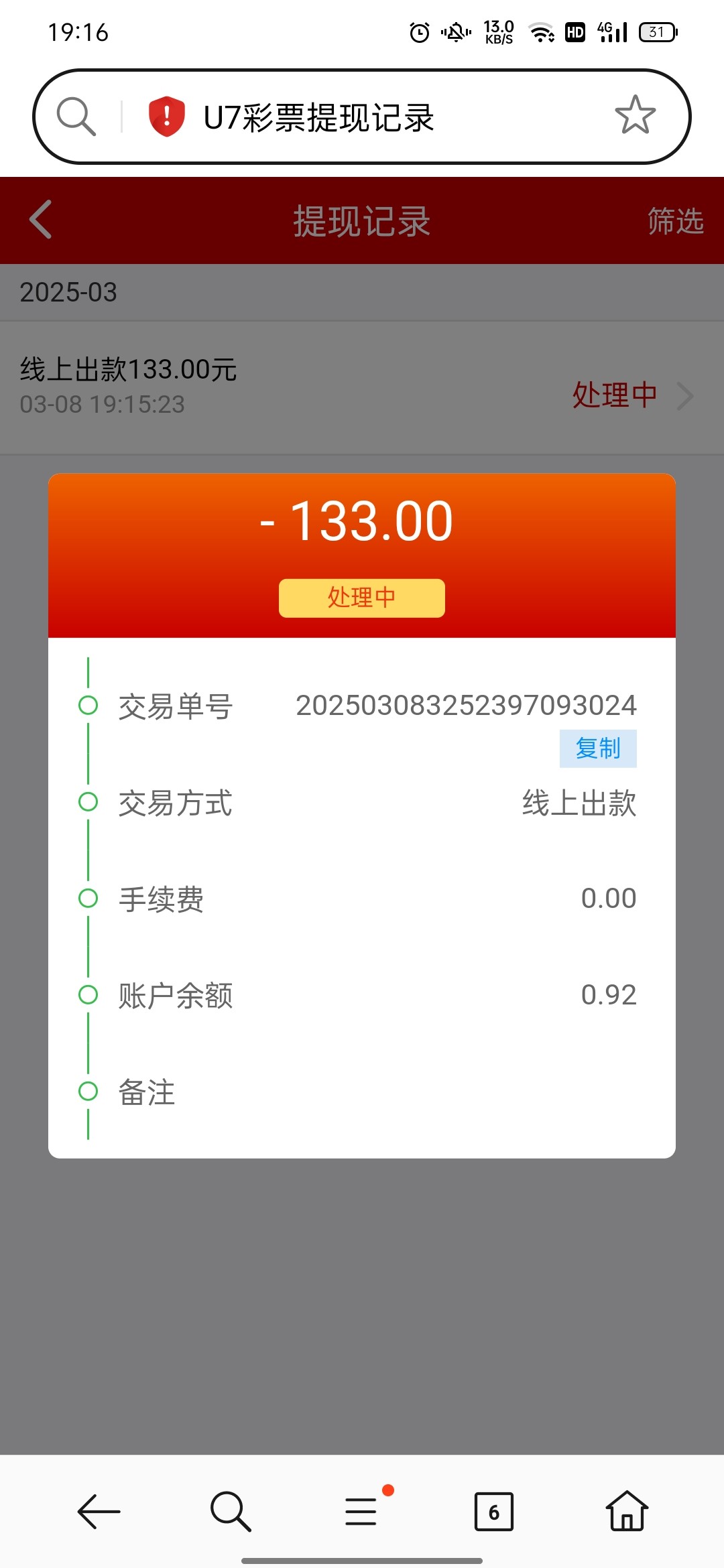Open the browser menu with three lines
Screen dimensions: 724x1568
click(361, 1512)
